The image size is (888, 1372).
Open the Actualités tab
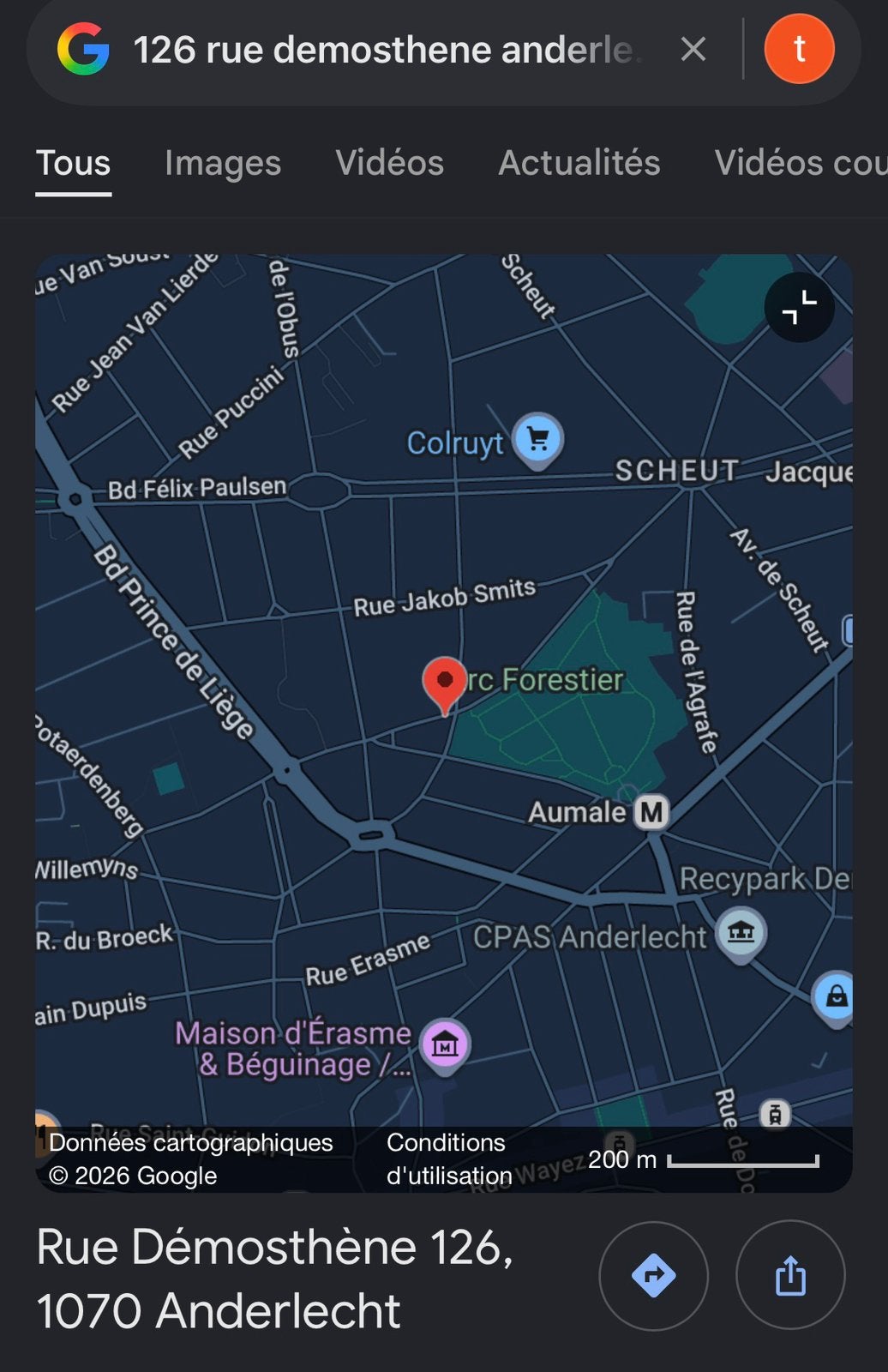pyautogui.click(x=579, y=163)
